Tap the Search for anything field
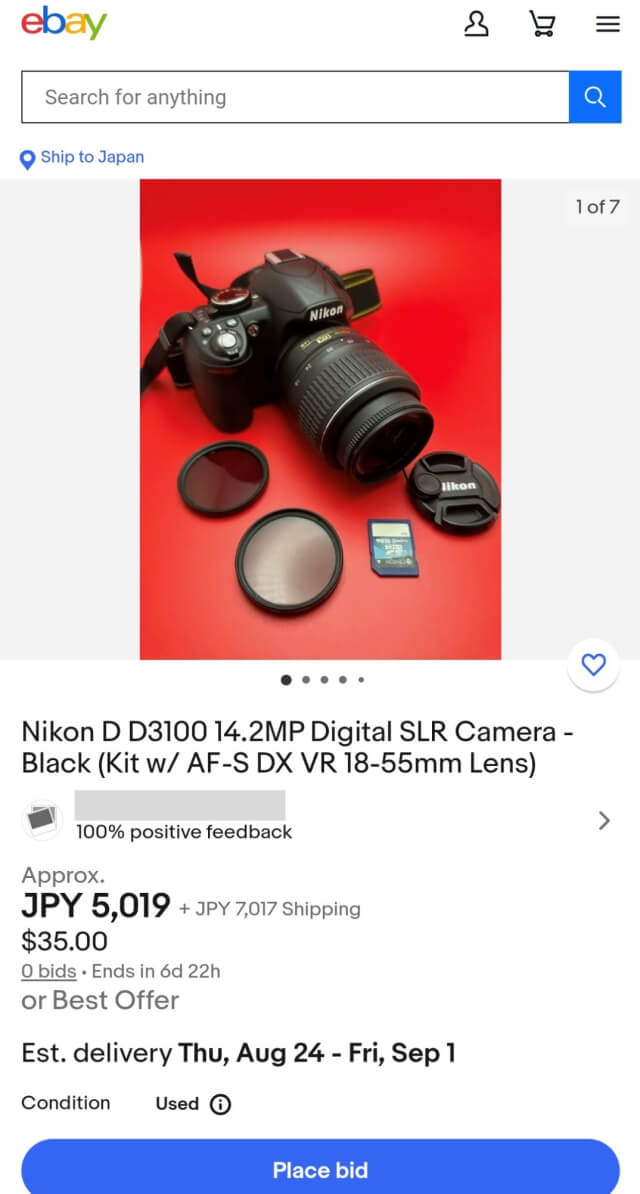640x1194 pixels. (295, 97)
